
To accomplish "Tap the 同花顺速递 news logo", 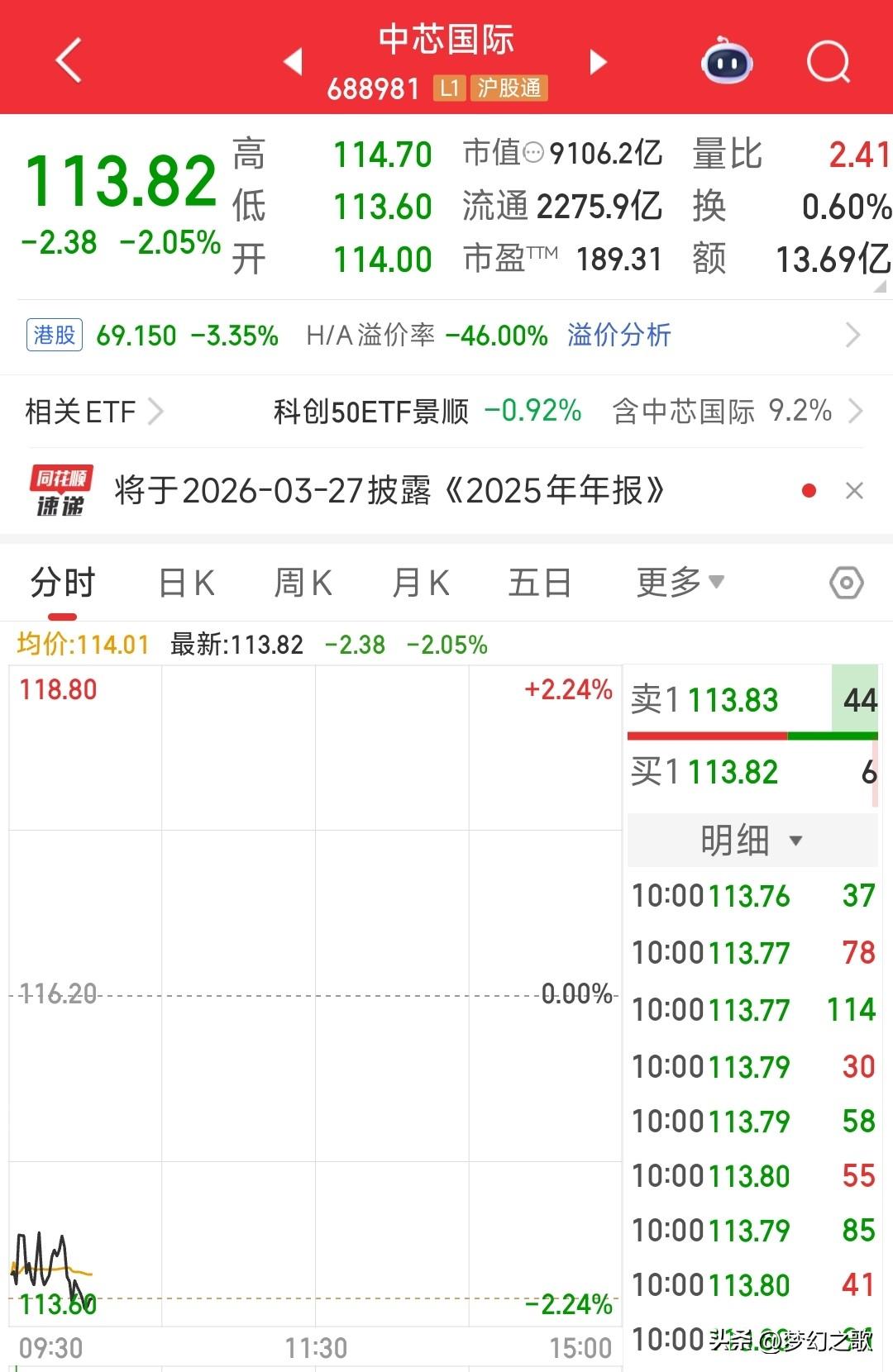I will pyautogui.click(x=61, y=489).
